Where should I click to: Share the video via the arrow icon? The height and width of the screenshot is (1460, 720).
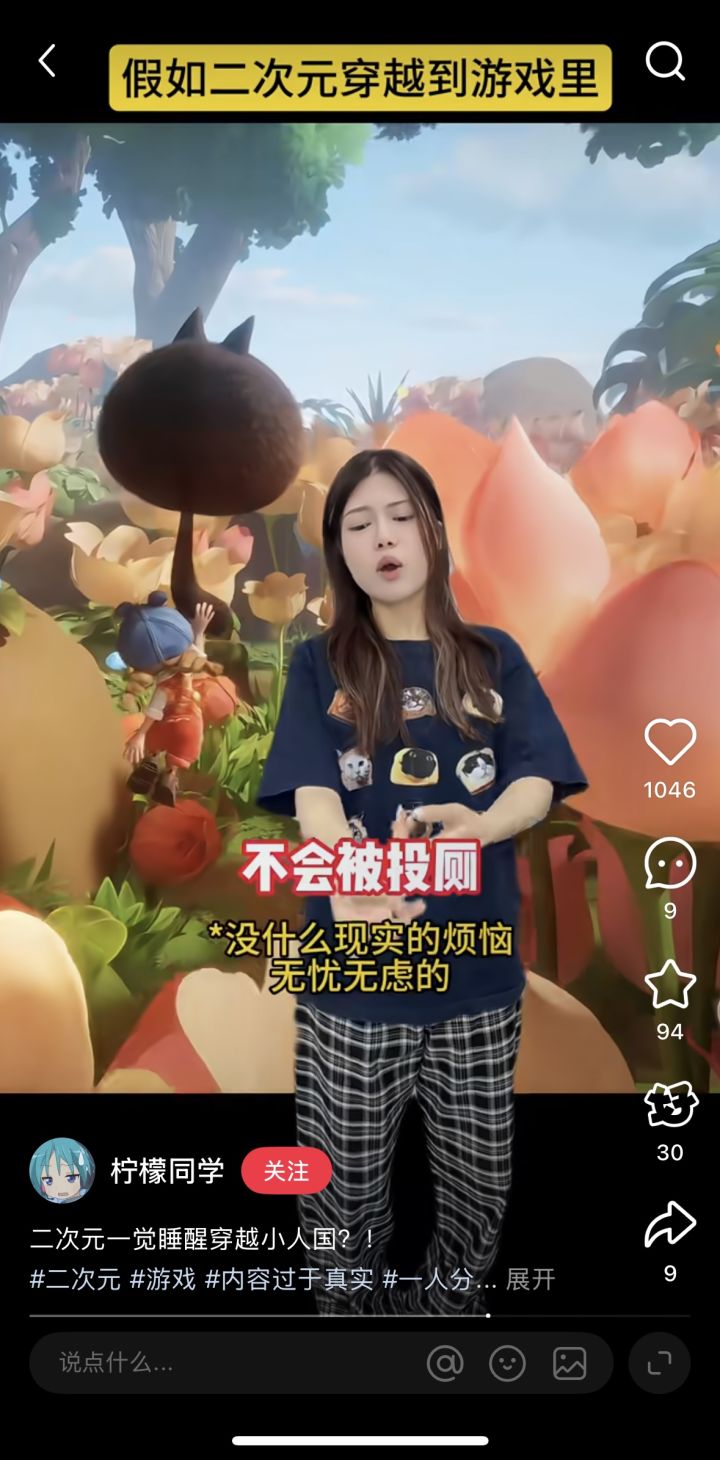point(672,1221)
